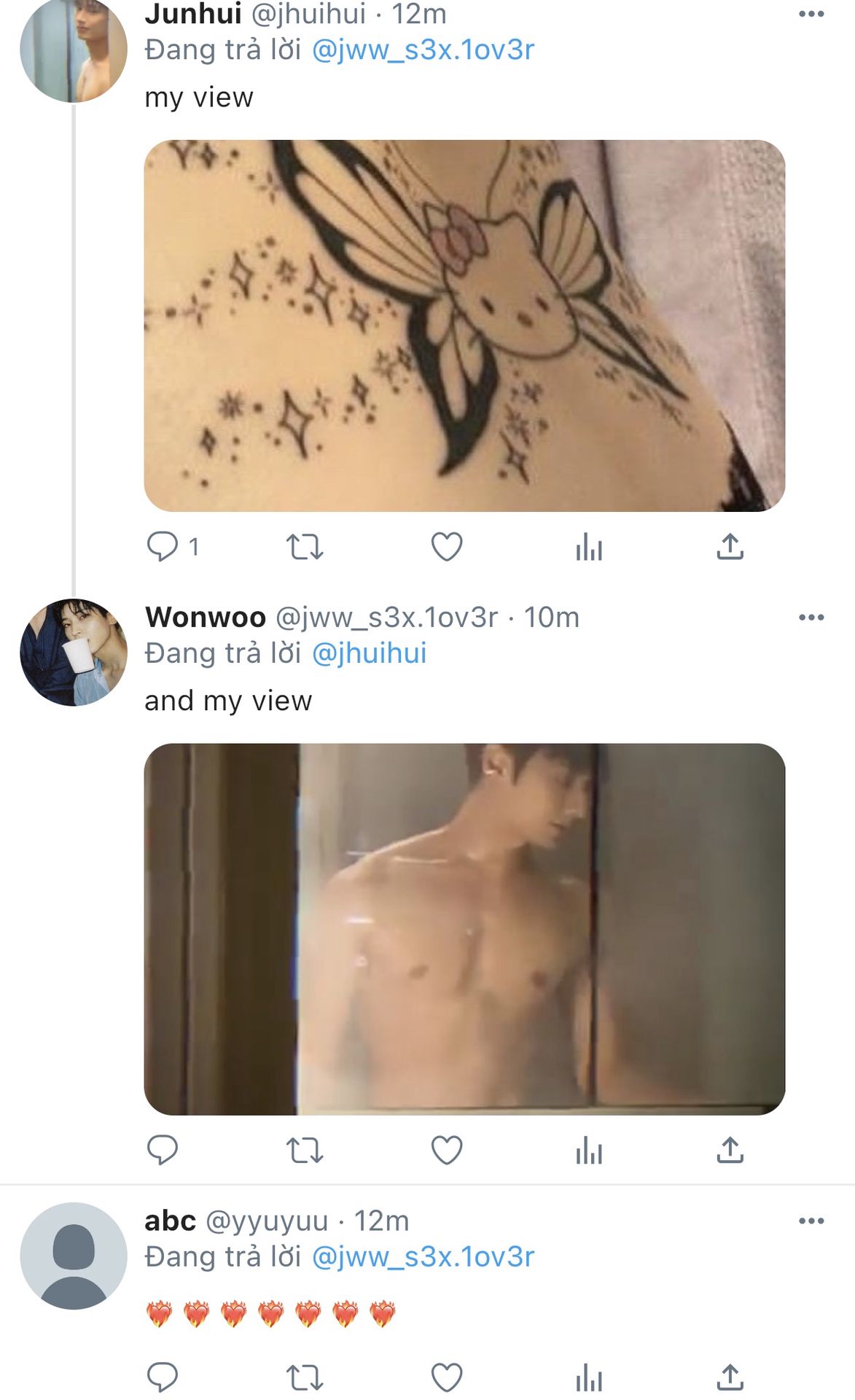The height and width of the screenshot is (1400, 855).
Task: Open abc's default profile avatar
Action: tap(73, 1256)
